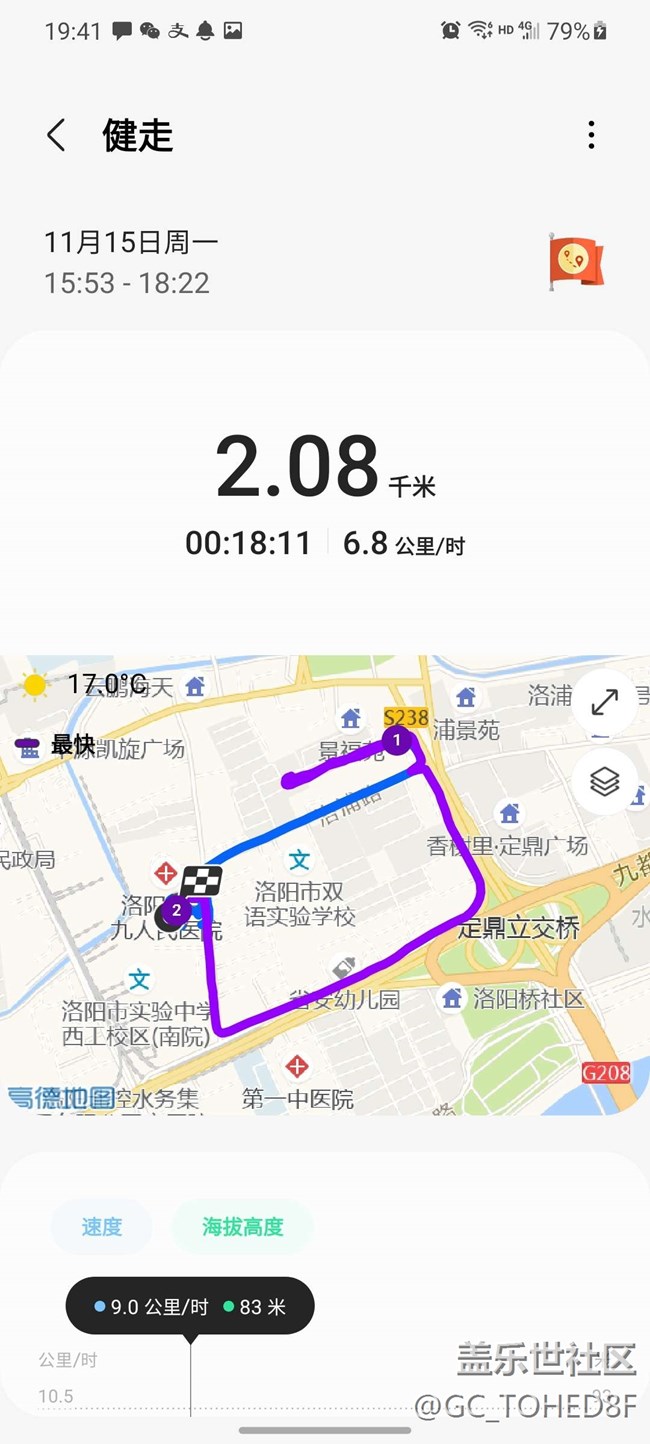
Task: Select the 海拔高度 chip
Action: [242, 1227]
